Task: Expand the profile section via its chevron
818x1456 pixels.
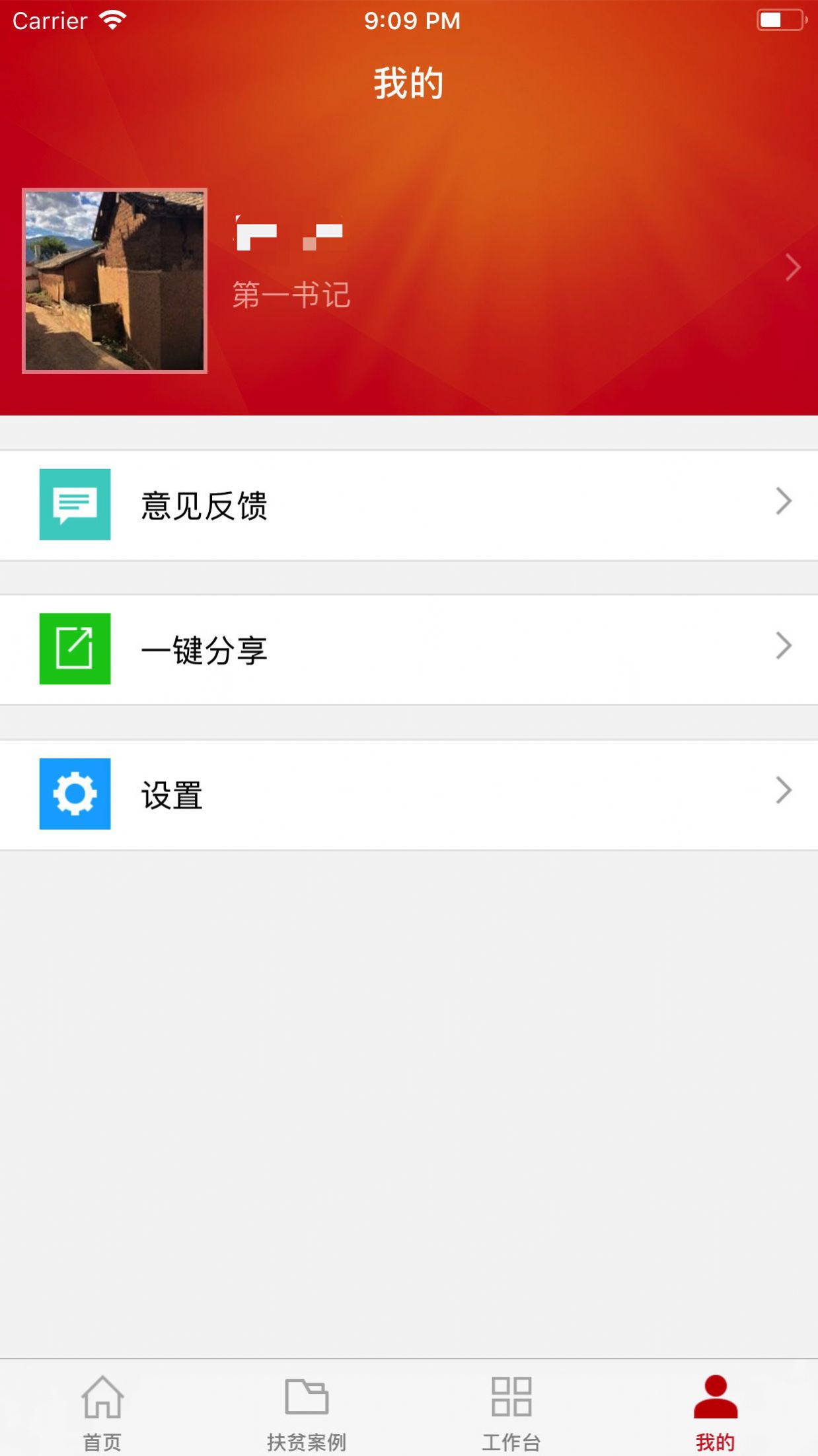Action: point(792,267)
